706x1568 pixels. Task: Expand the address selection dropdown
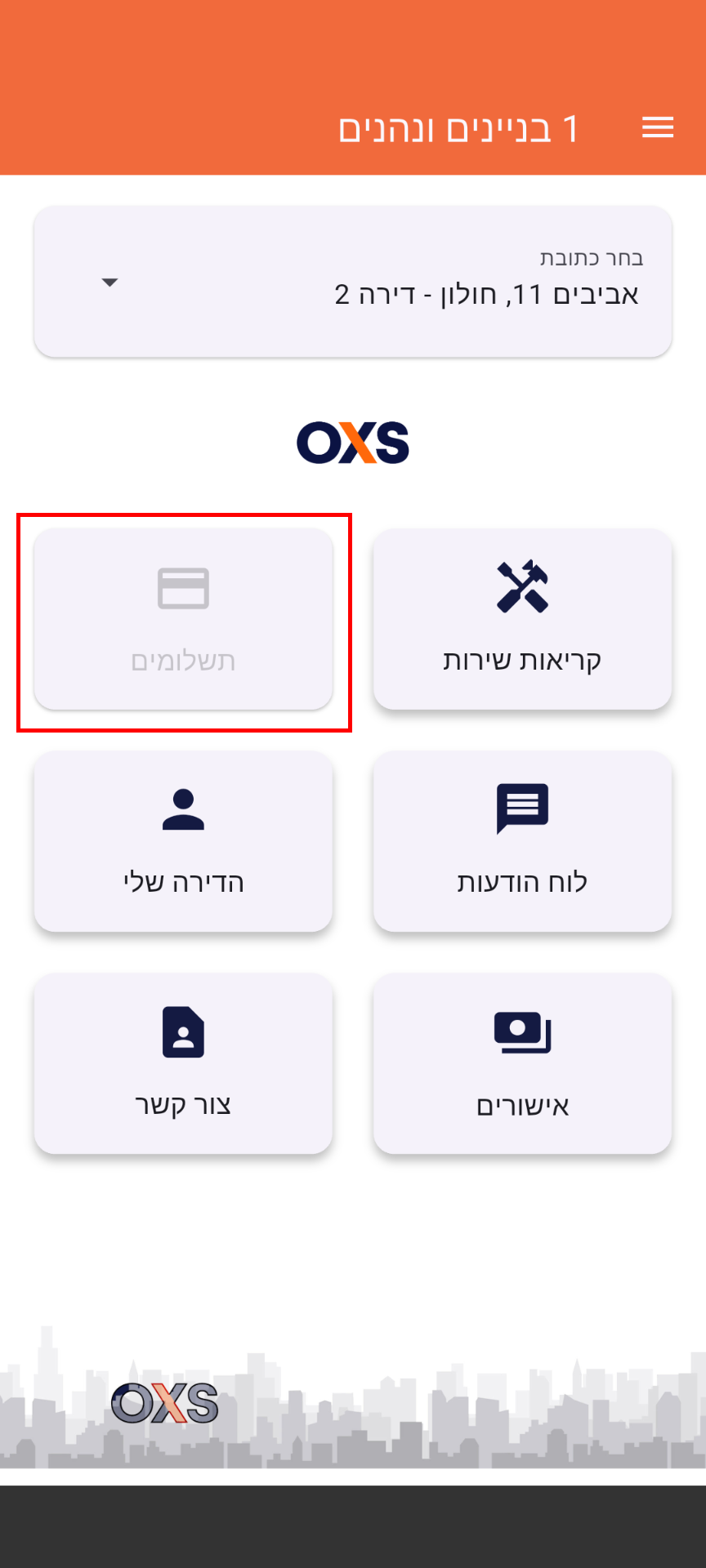click(x=353, y=282)
